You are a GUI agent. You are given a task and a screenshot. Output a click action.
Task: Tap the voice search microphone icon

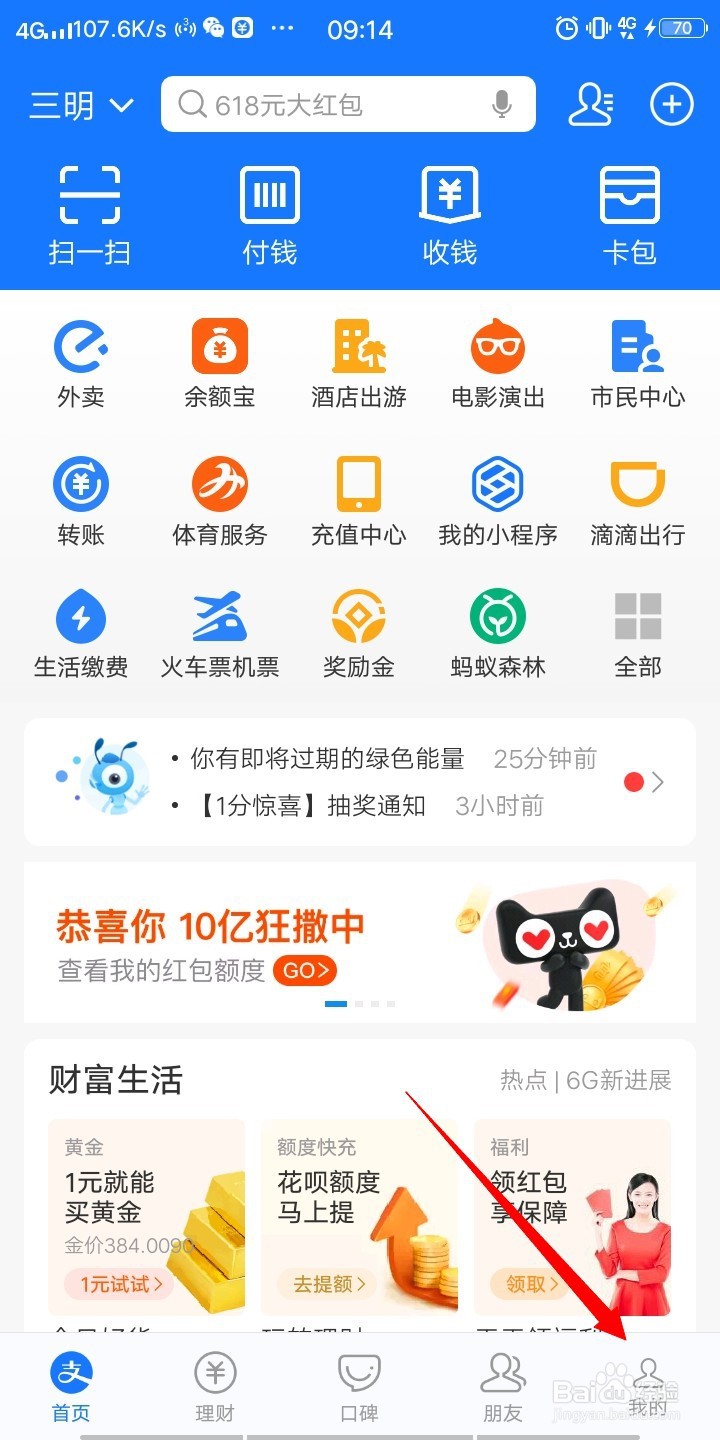pyautogui.click(x=503, y=104)
